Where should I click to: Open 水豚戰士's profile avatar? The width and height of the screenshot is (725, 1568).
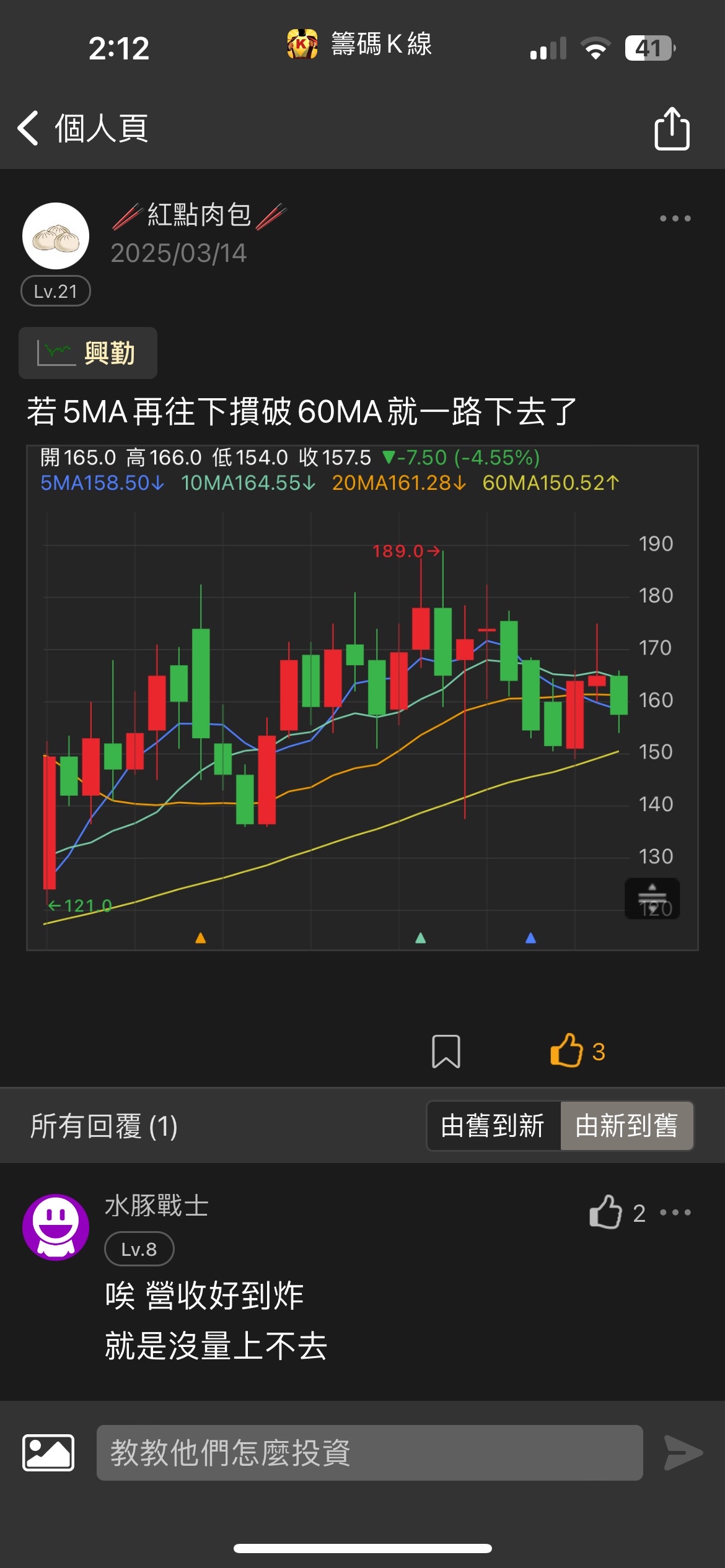(x=56, y=1227)
